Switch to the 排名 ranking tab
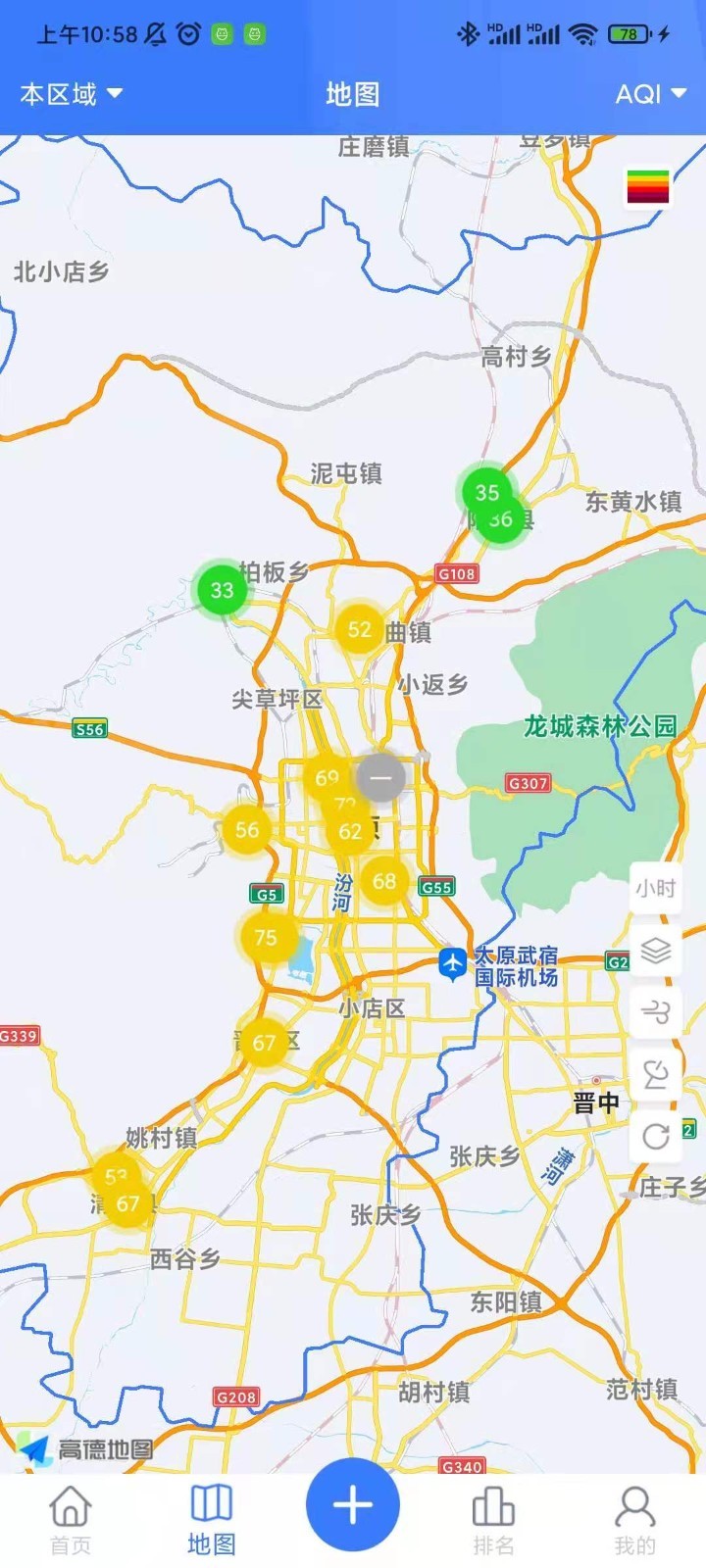Viewport: 706px width, 1568px height. click(x=493, y=1520)
